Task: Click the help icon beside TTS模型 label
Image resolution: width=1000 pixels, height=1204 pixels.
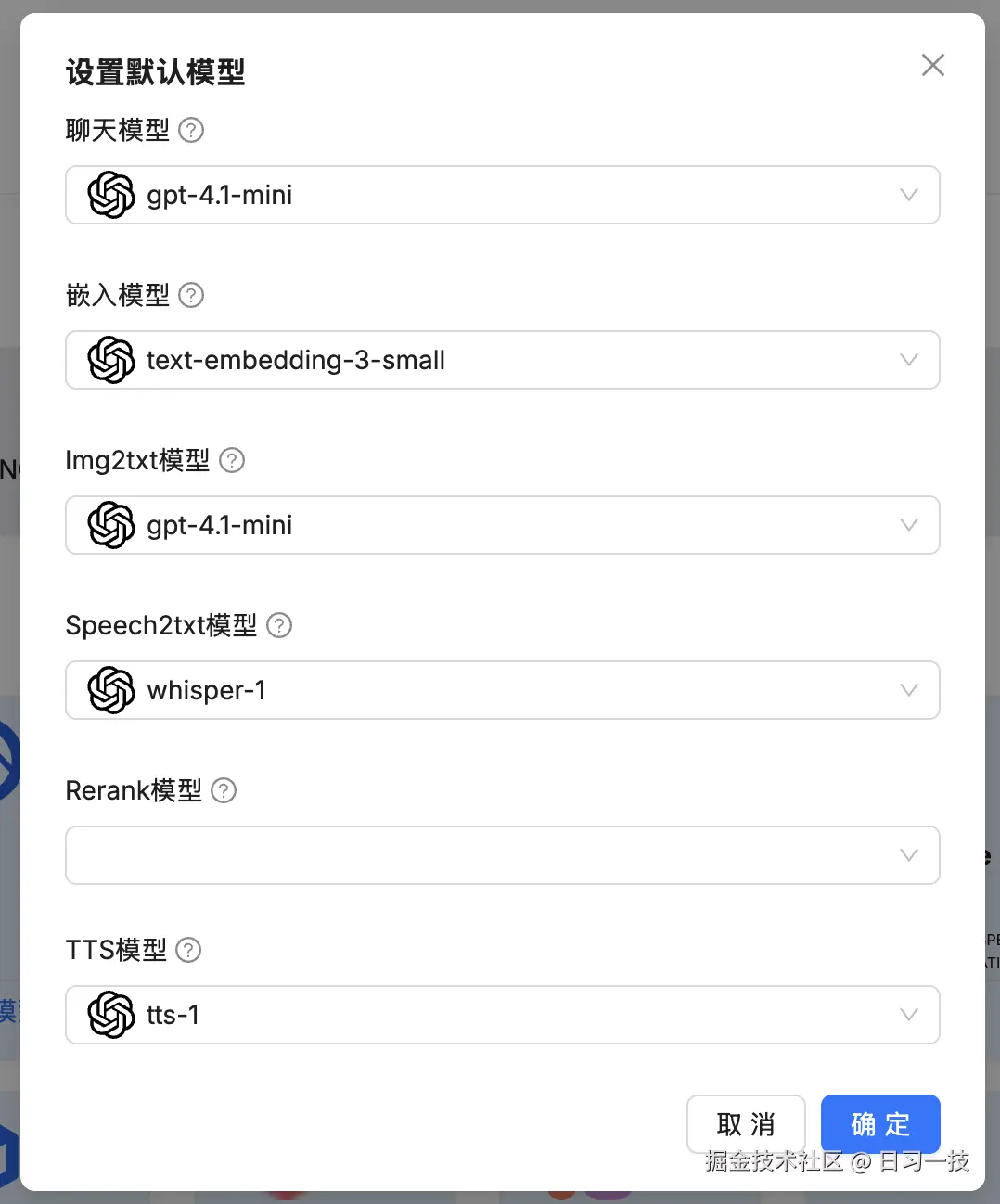Action: click(x=187, y=950)
